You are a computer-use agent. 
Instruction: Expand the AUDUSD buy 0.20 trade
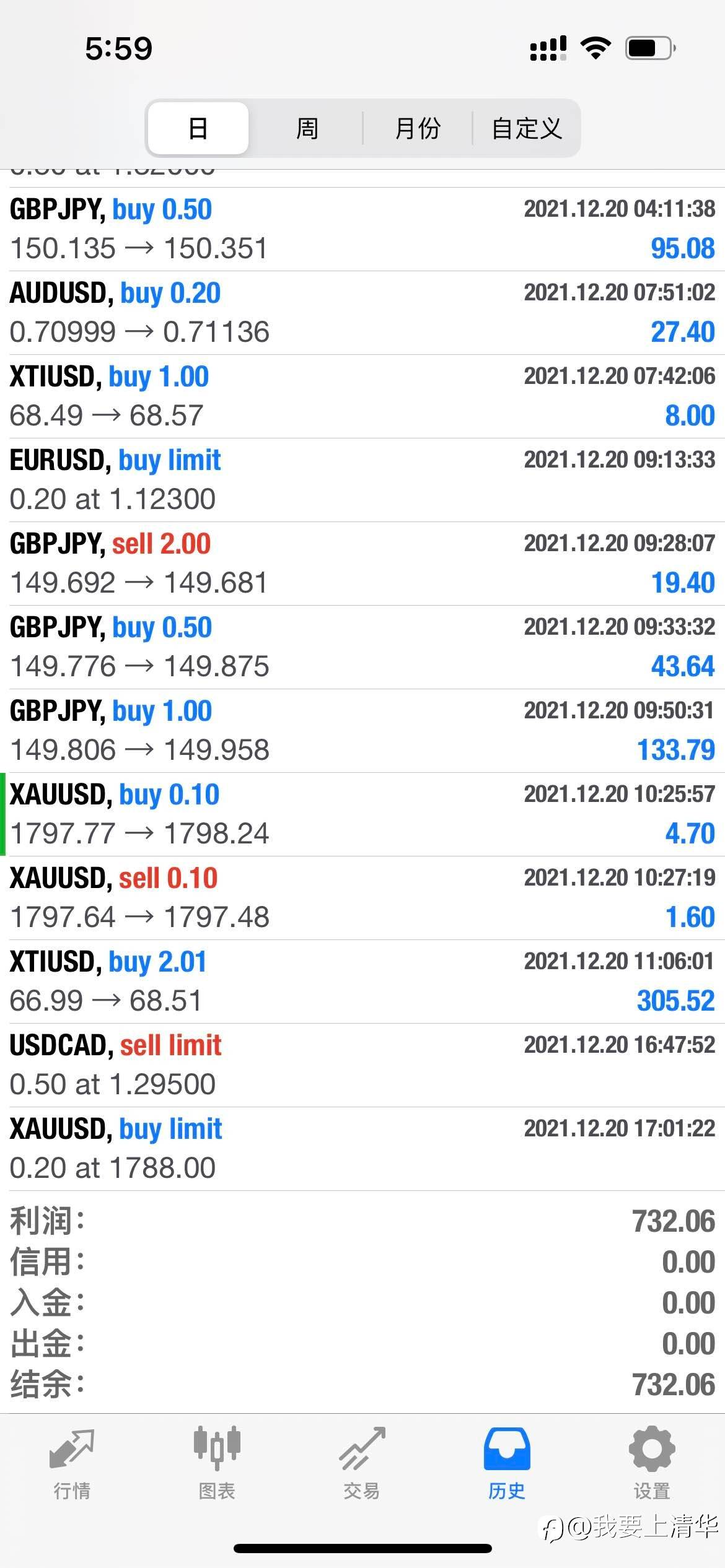pyautogui.click(x=362, y=313)
